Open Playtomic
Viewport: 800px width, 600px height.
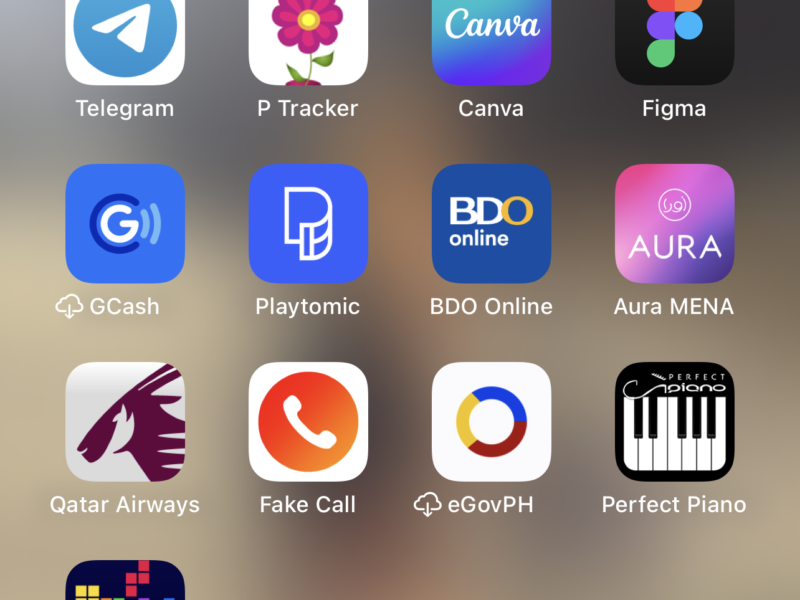(308, 224)
